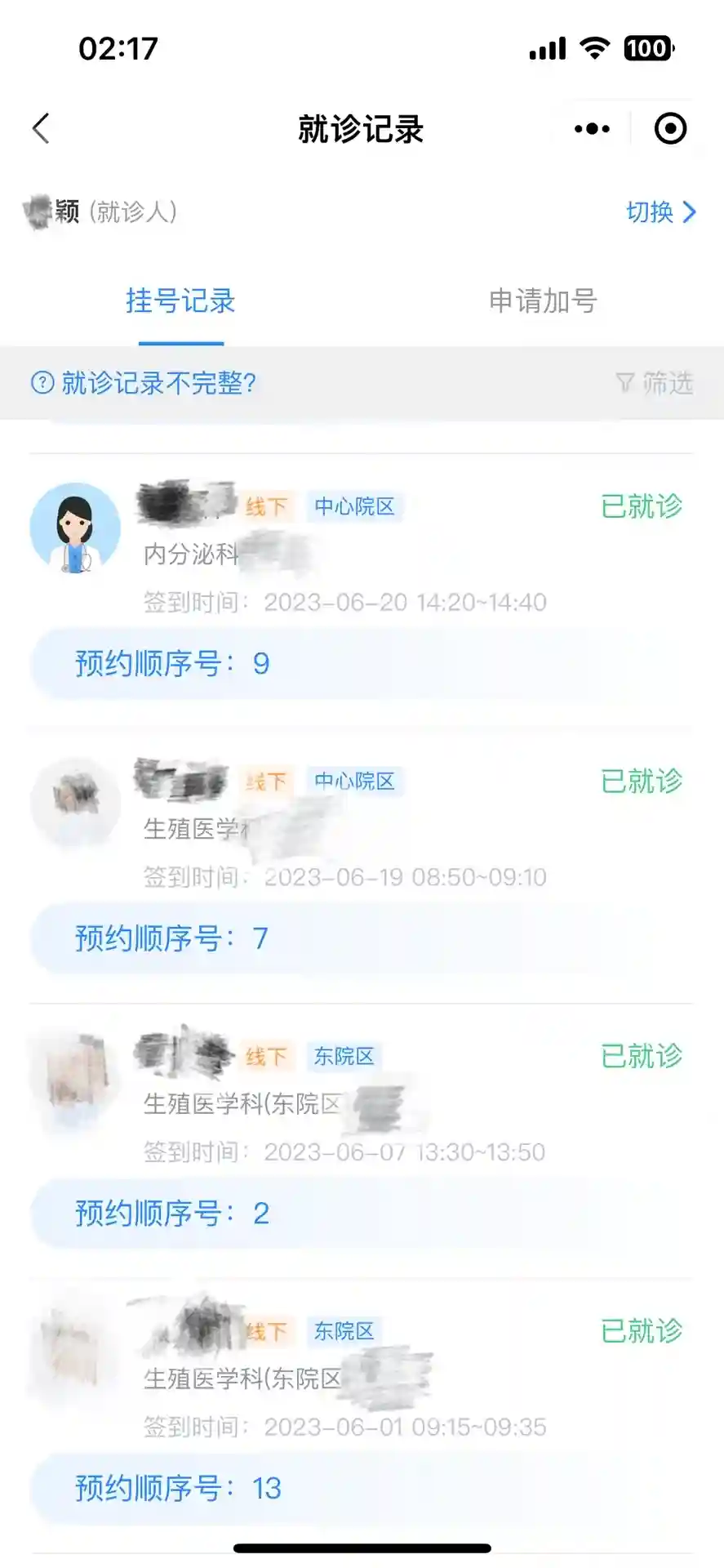This screenshot has width=724, height=1568.
Task: Go back from 就诊记录 page
Action: (x=41, y=128)
